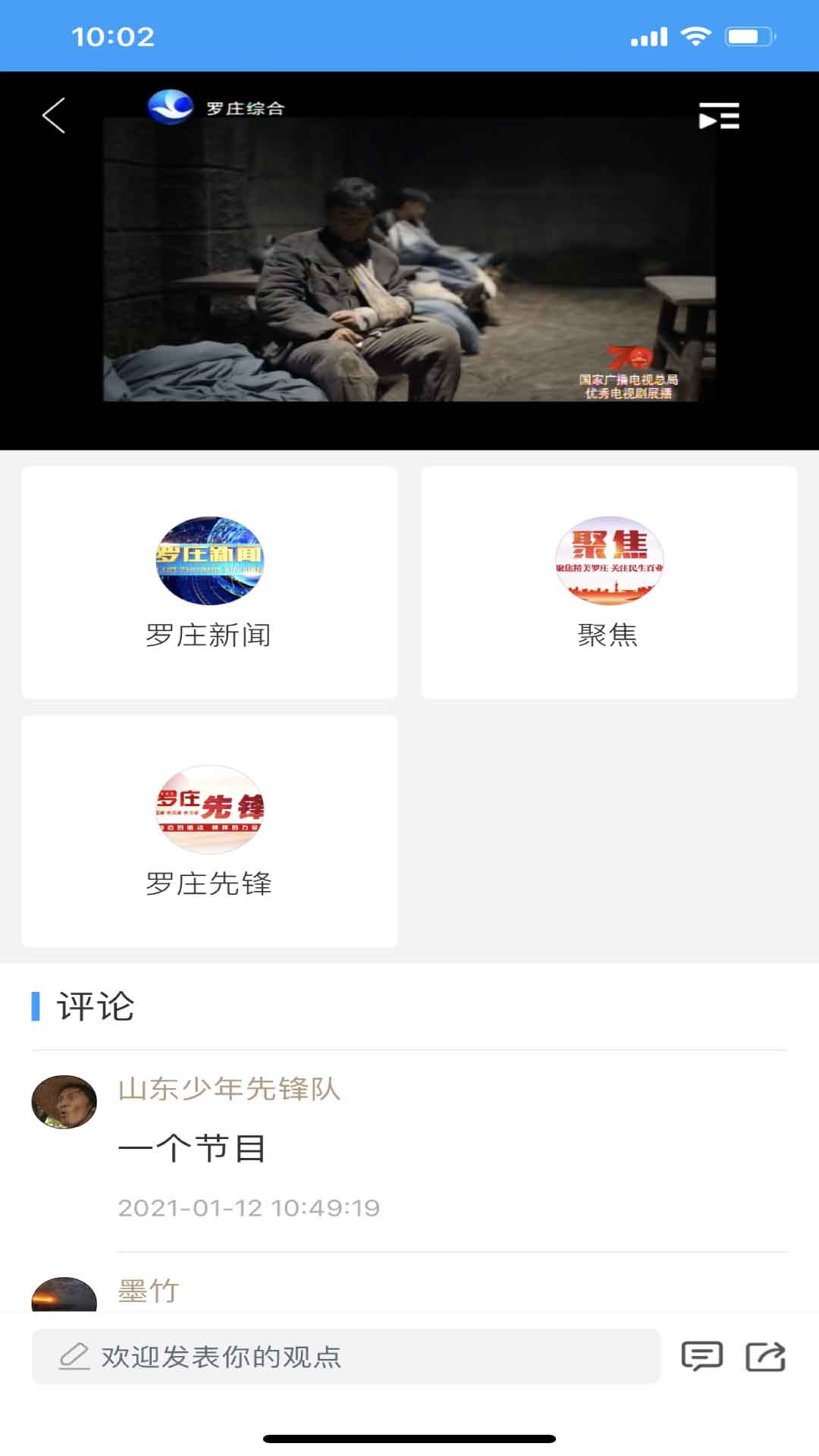Screen dimensions: 819x1456
Task: Open the playlist icon at top right
Action: coord(717,115)
